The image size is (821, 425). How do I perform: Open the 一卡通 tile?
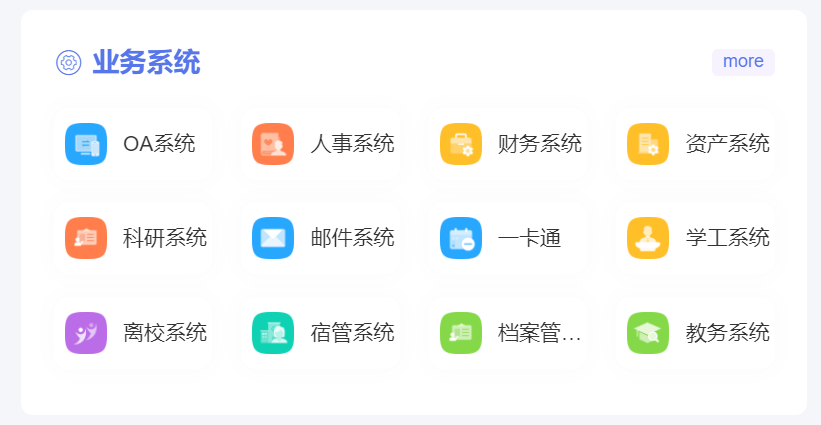pos(509,238)
